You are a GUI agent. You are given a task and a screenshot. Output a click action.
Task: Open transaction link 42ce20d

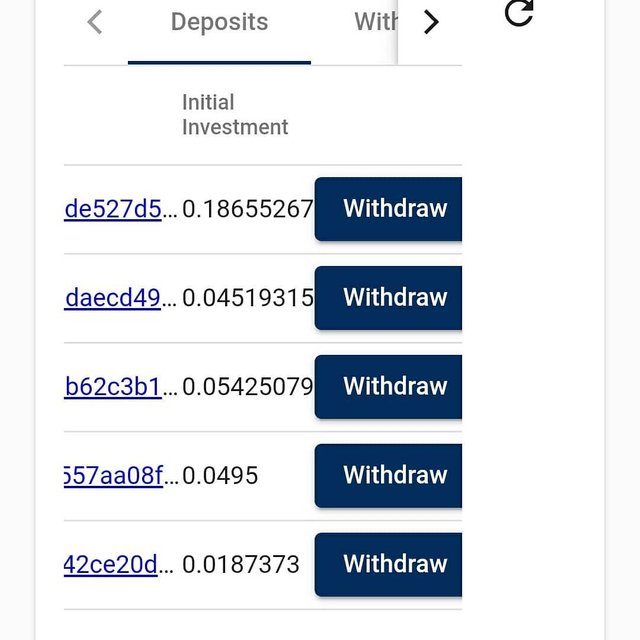[x=120, y=564]
